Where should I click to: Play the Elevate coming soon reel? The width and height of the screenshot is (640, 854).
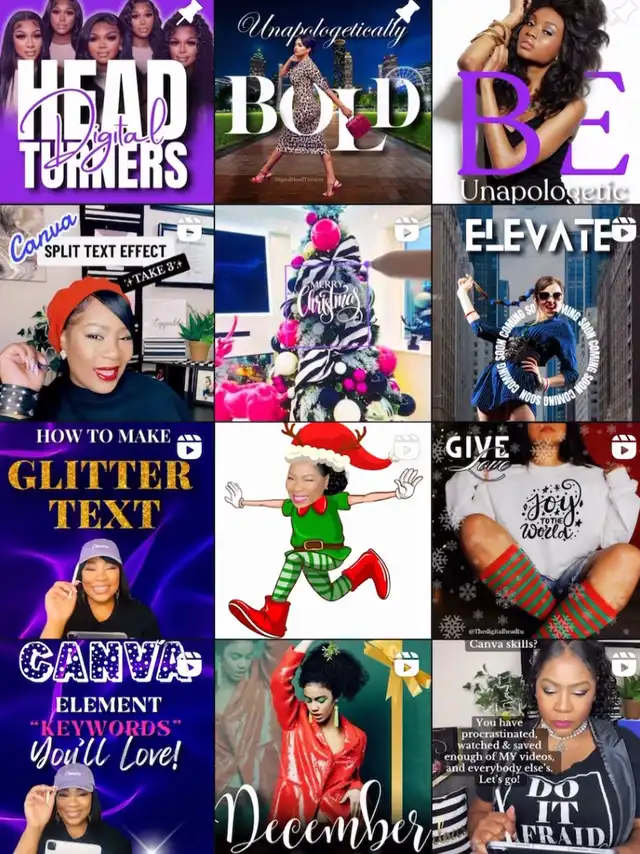[537, 313]
